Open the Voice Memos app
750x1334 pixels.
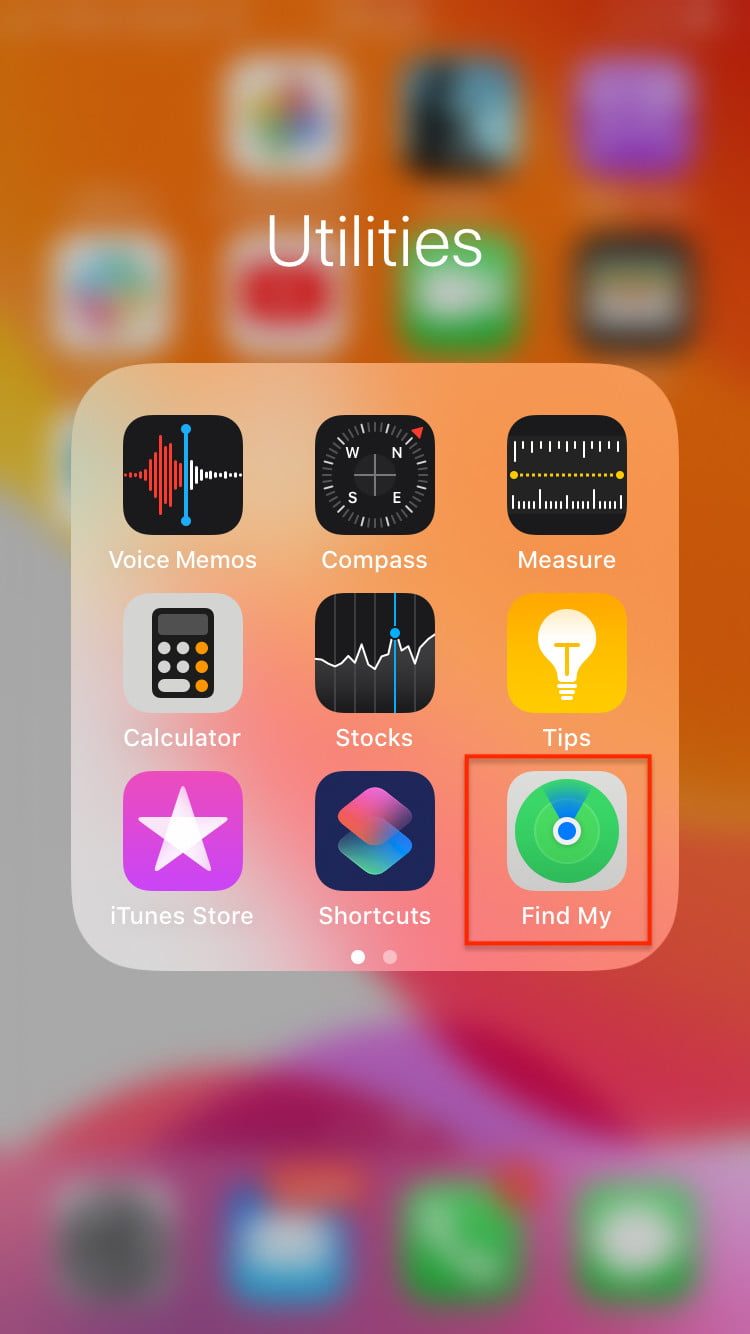point(183,475)
